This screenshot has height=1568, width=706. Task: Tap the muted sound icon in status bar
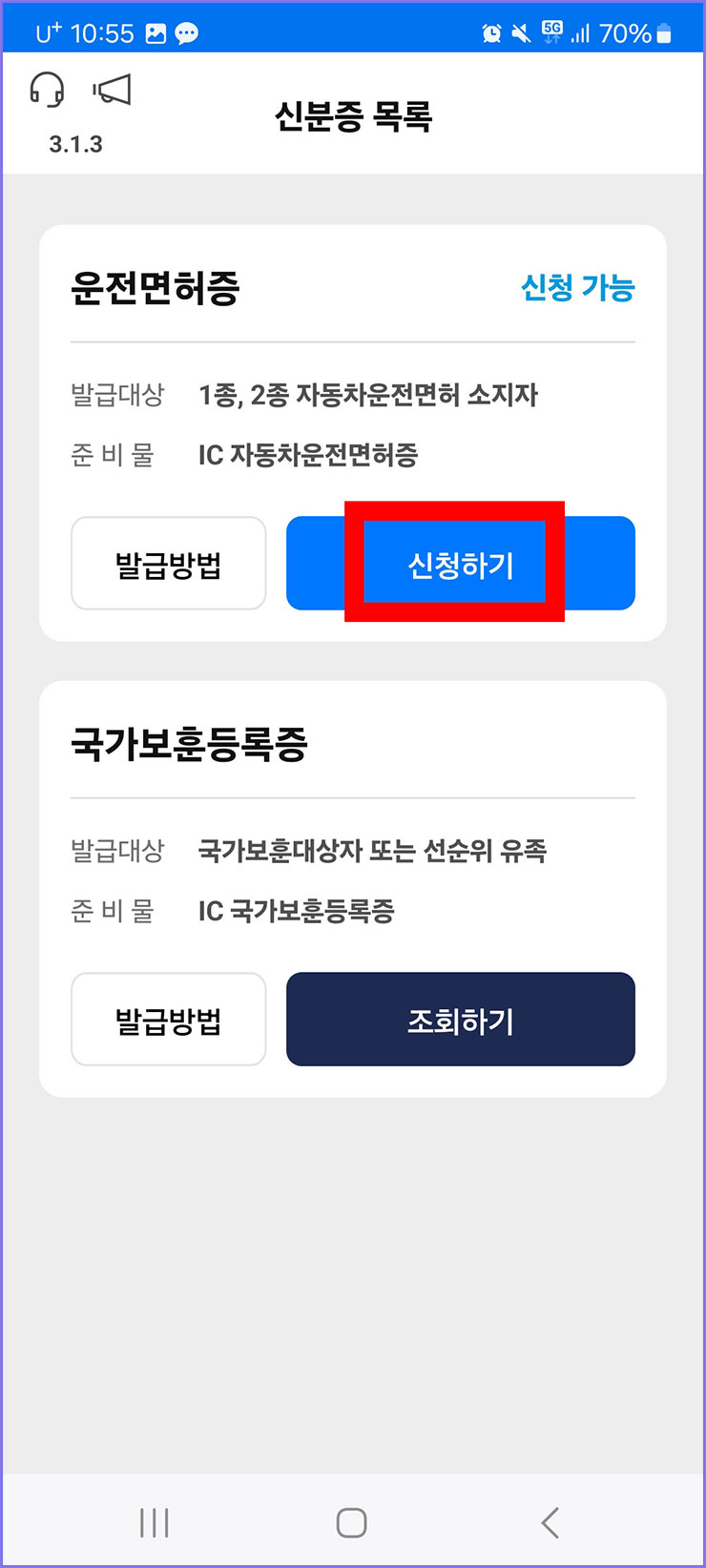click(523, 31)
